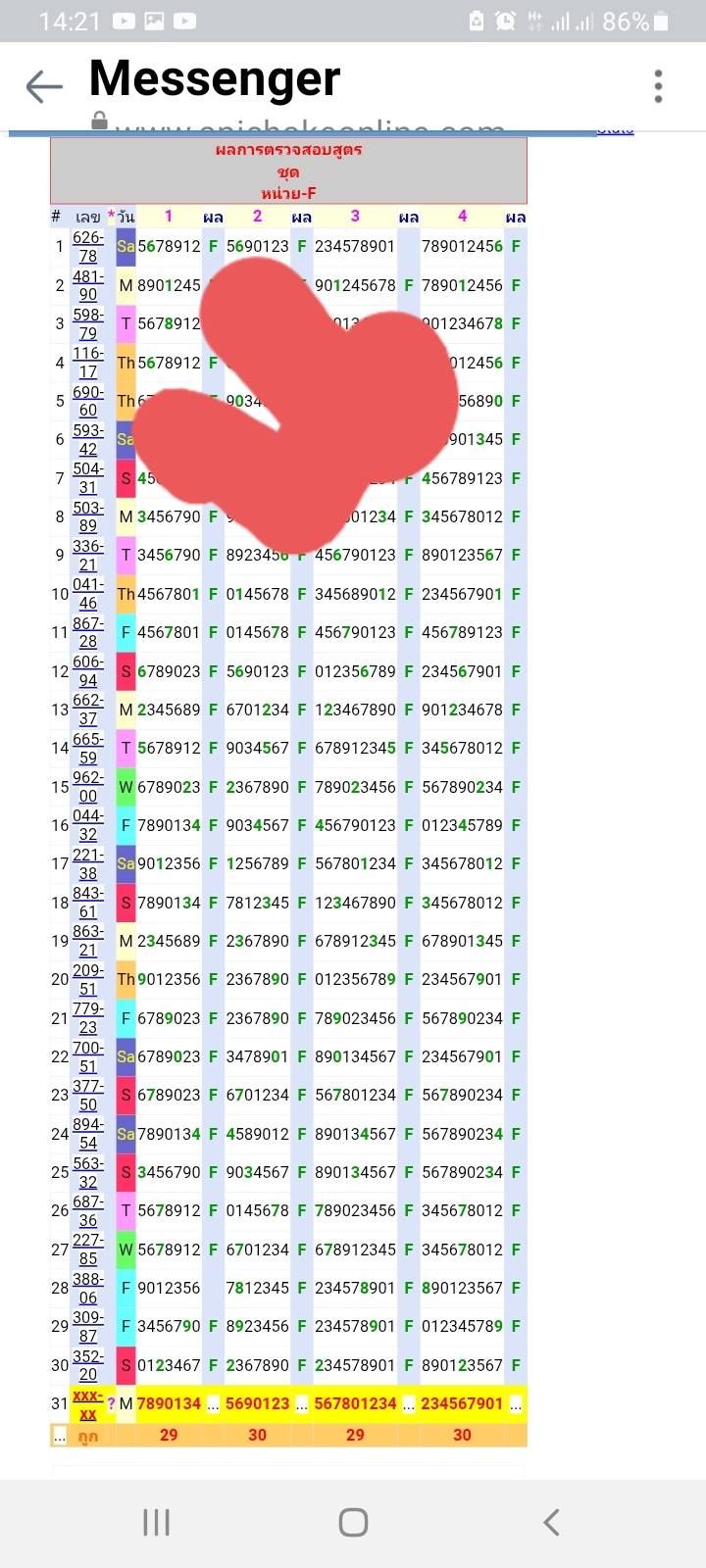This screenshot has height=1568, width=706.
Task: Open the 700-51 number link
Action: tap(88, 1056)
